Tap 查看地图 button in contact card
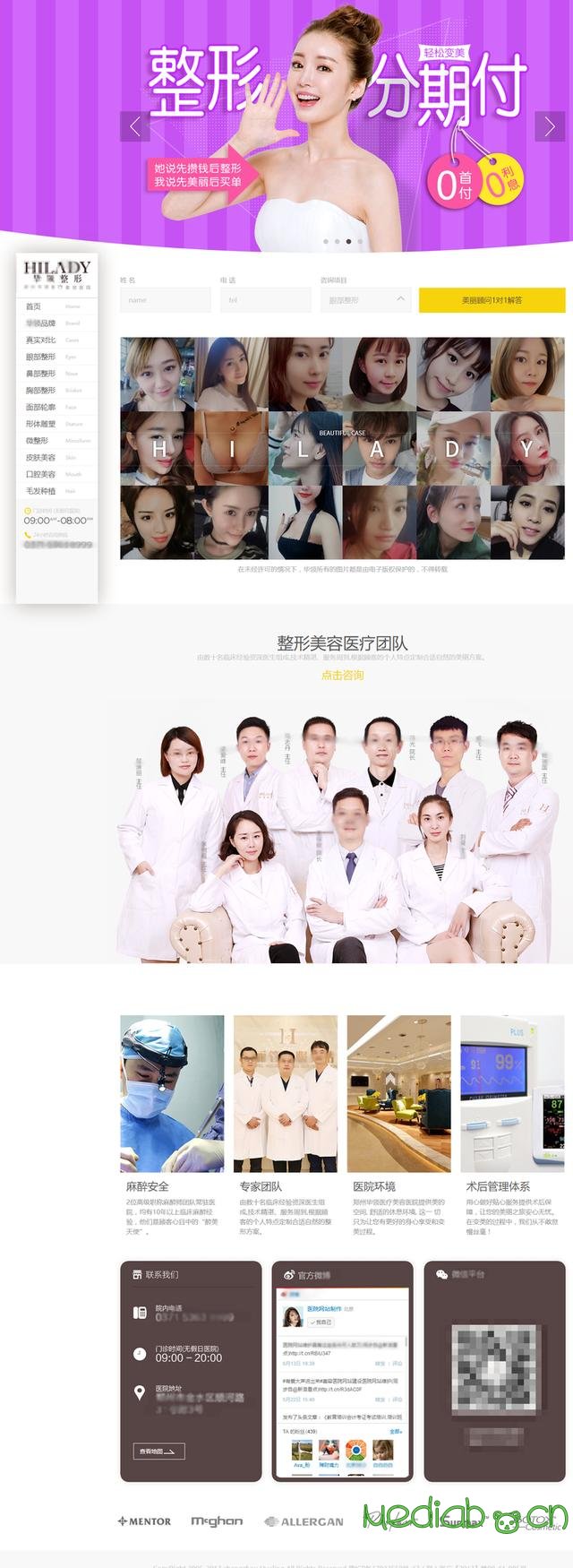Image resolution: width=573 pixels, height=1568 pixels. (x=159, y=1451)
